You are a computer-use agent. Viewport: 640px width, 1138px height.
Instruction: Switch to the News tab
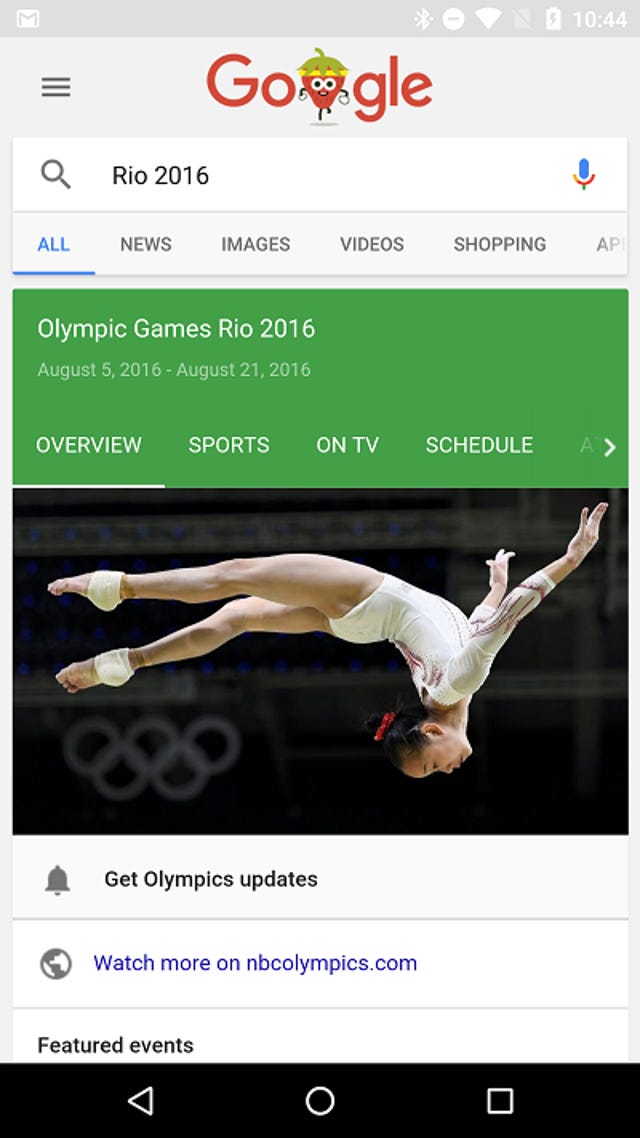[x=146, y=244]
